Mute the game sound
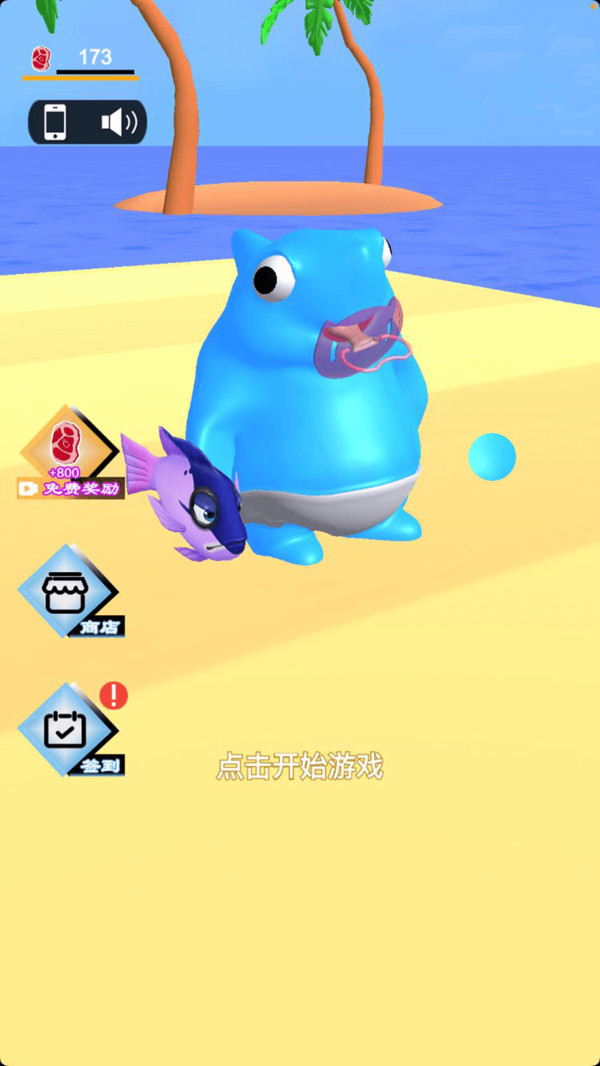Image resolution: width=600 pixels, height=1066 pixels. [x=118, y=122]
